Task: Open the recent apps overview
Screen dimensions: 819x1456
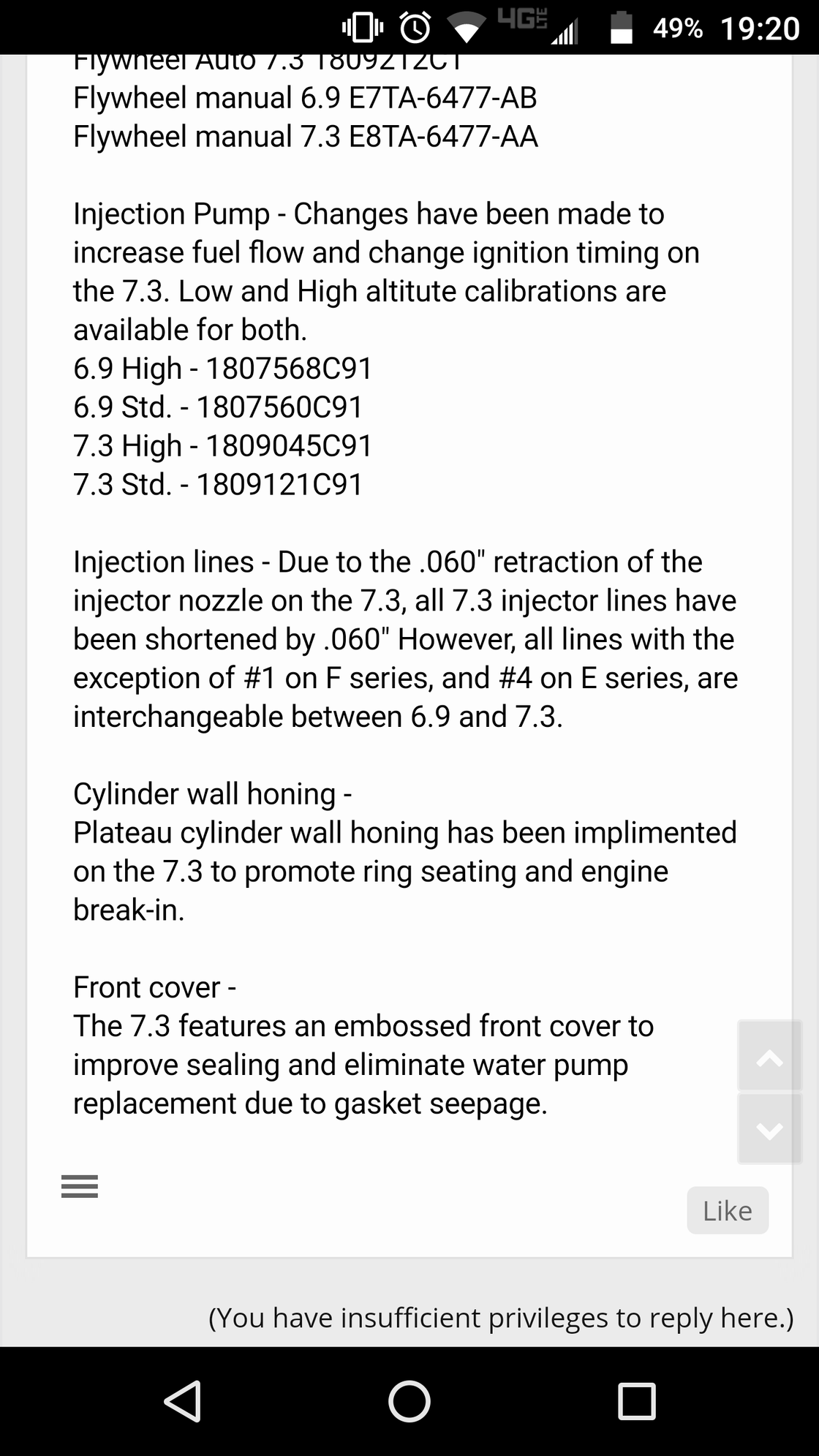Action: [636, 1401]
